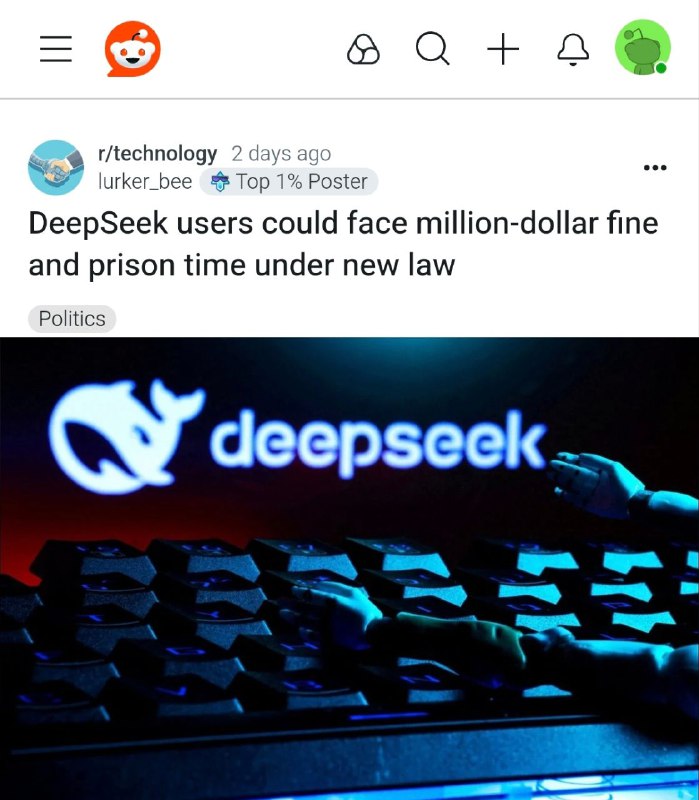Screen dimensions: 699x800
Task: Open the notifications bell
Action: coord(572,49)
